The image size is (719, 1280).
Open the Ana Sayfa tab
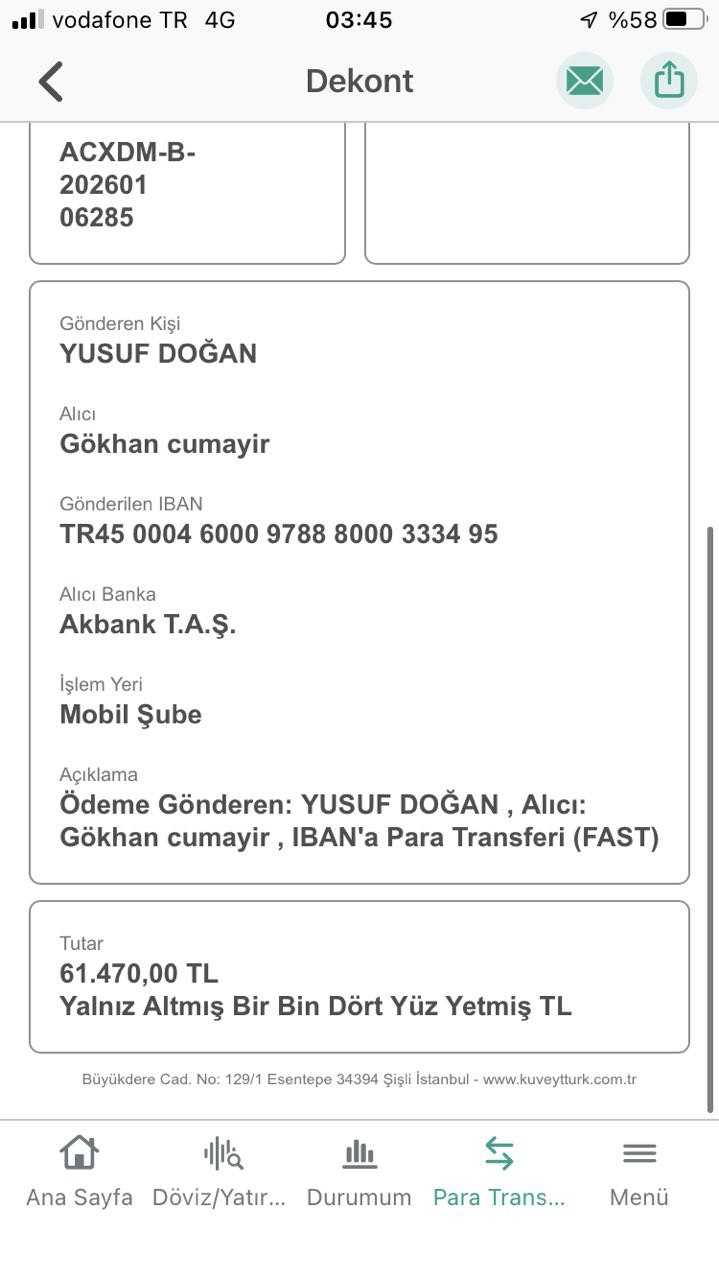(x=79, y=1172)
